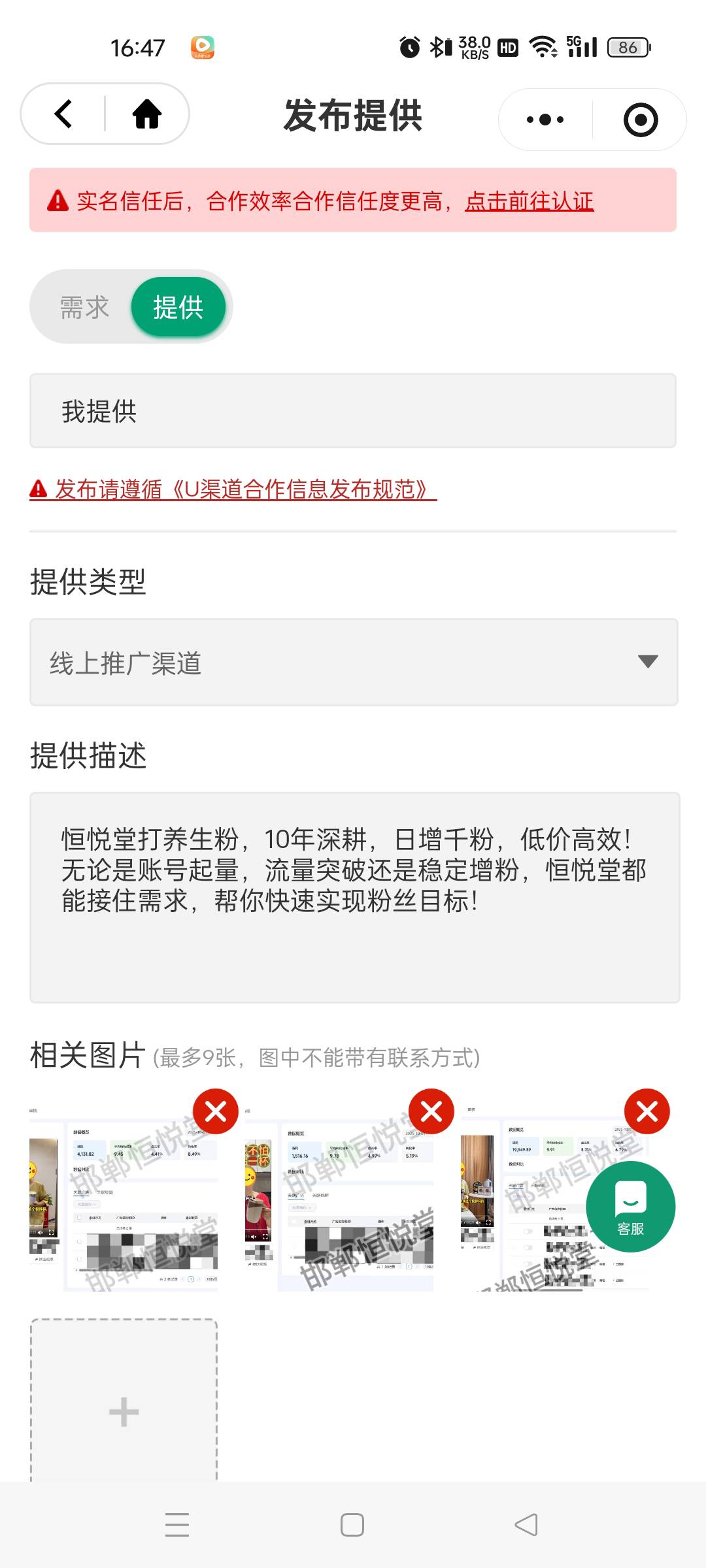Open the three-dot more menu
Image resolution: width=706 pixels, height=1568 pixels.
click(545, 120)
